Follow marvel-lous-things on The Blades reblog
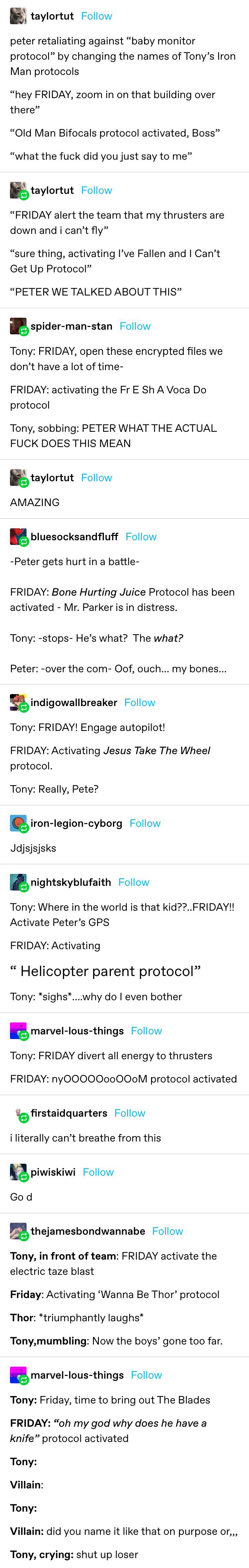249x1568 pixels. [146, 1376]
